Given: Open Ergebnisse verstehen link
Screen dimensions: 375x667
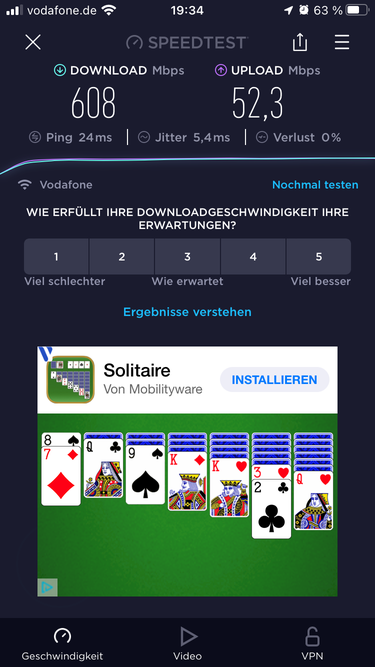Looking at the screenshot, I should pyautogui.click(x=188, y=312).
